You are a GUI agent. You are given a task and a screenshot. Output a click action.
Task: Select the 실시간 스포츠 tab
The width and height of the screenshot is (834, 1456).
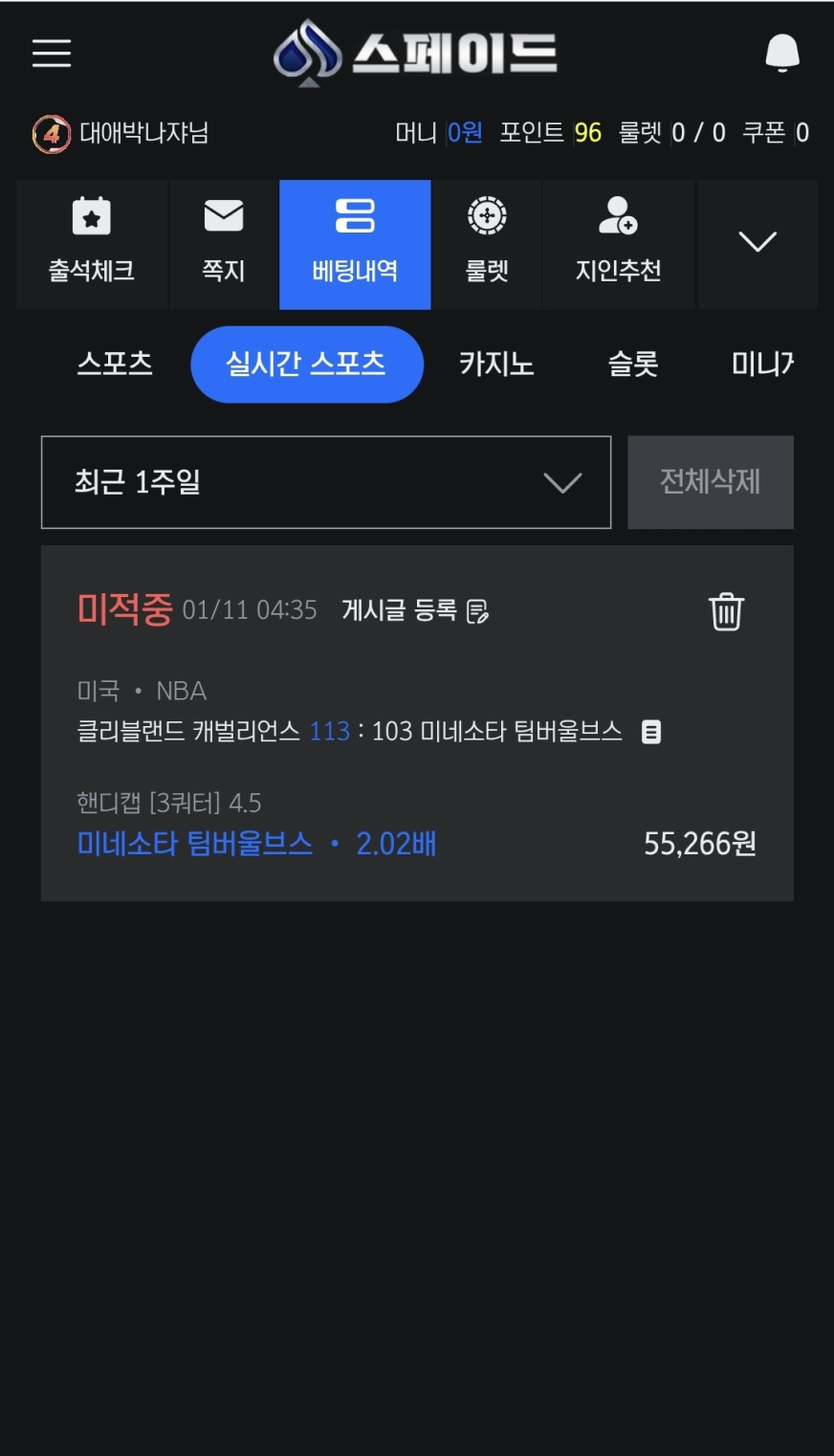click(x=306, y=364)
